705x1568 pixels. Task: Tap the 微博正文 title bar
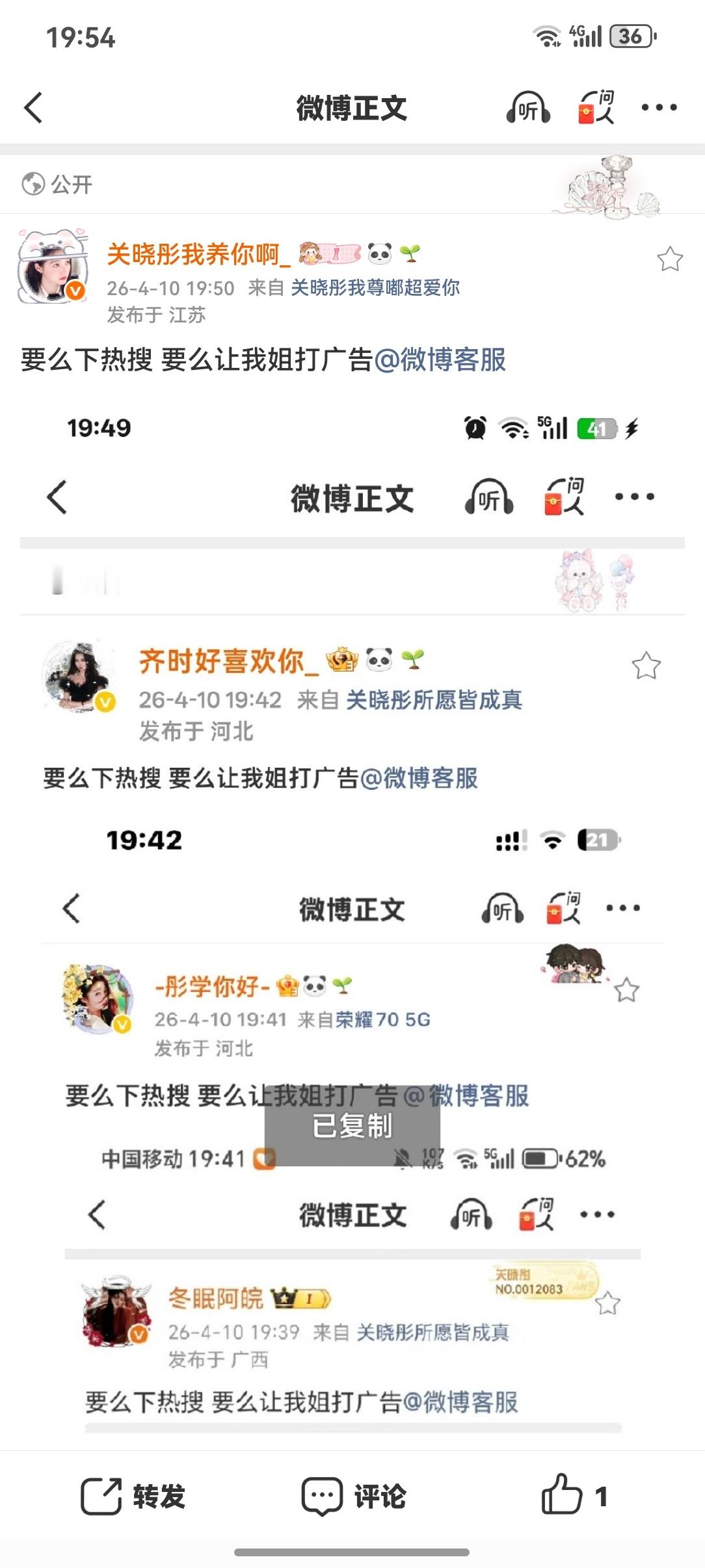[352, 108]
